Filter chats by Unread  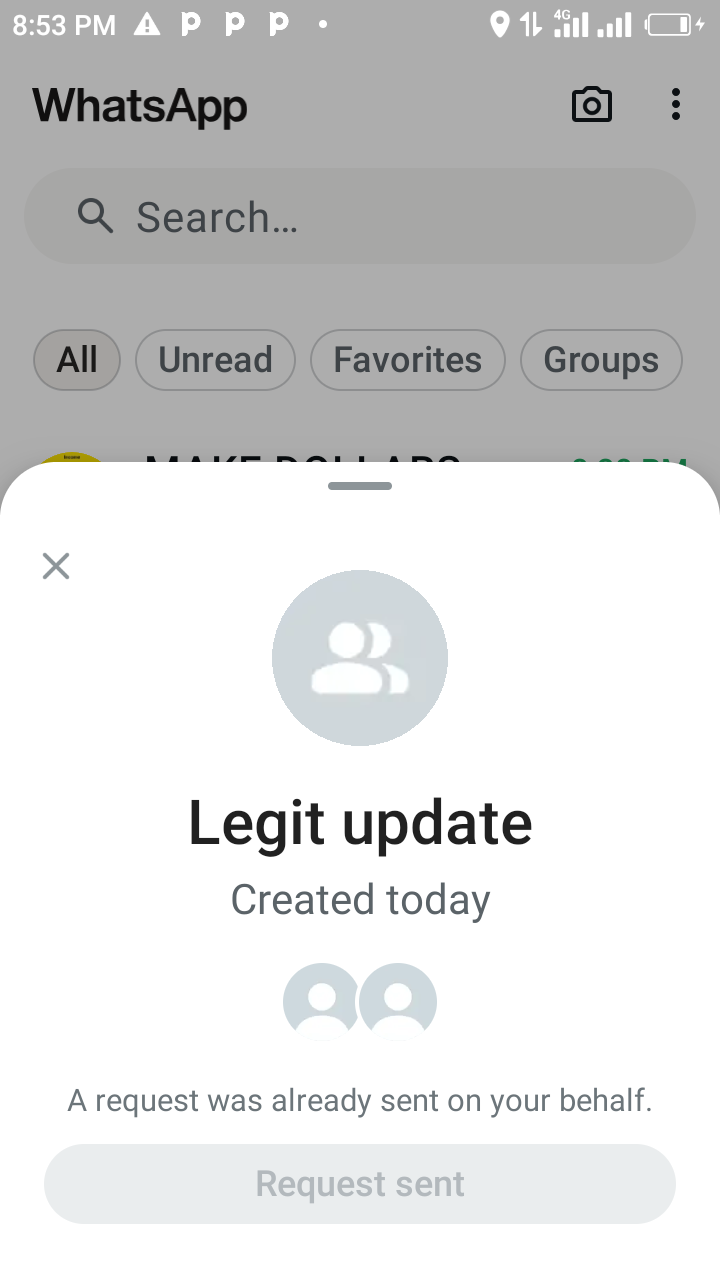[215, 360]
